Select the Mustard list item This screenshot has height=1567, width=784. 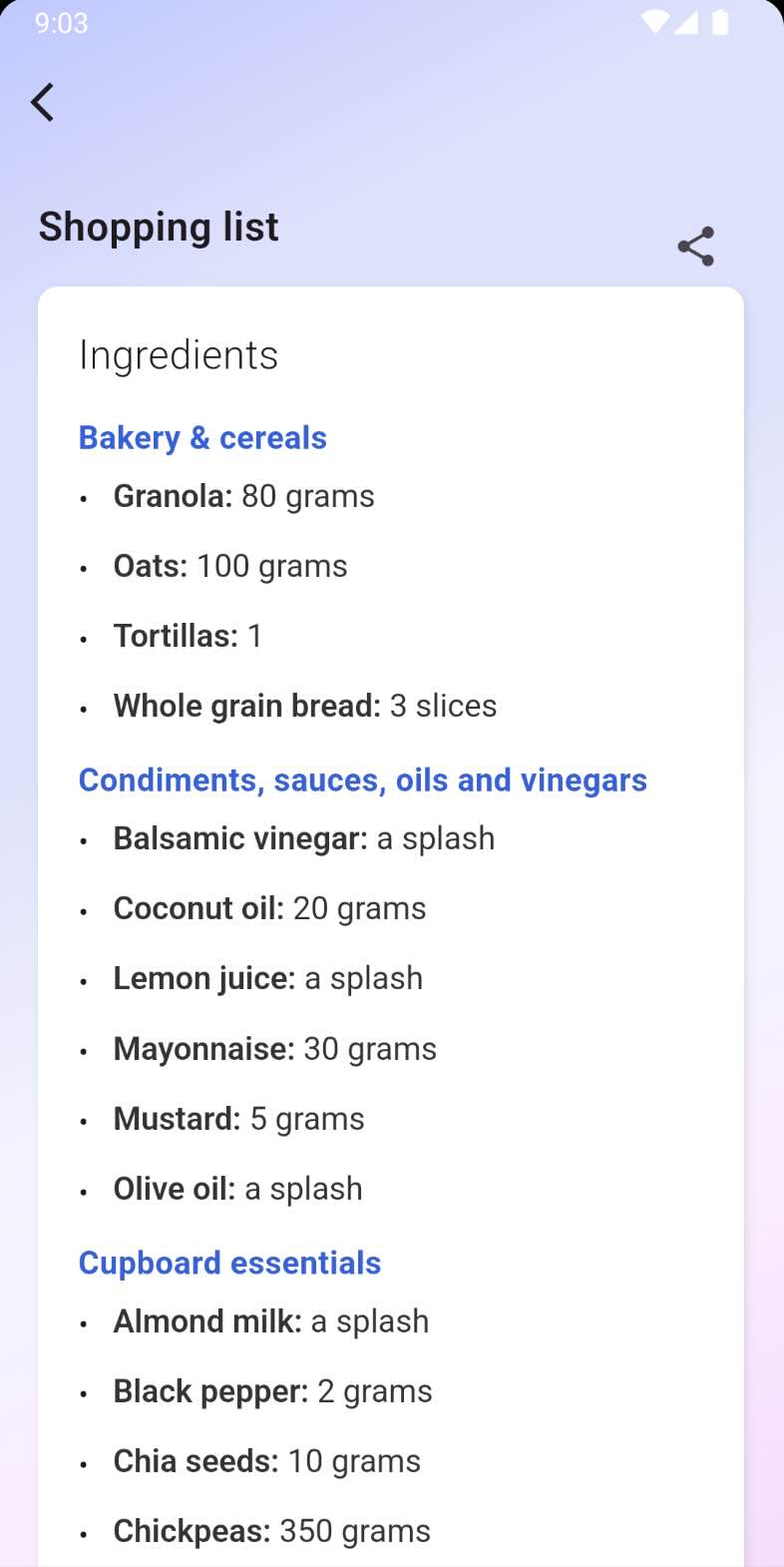[239, 1118]
